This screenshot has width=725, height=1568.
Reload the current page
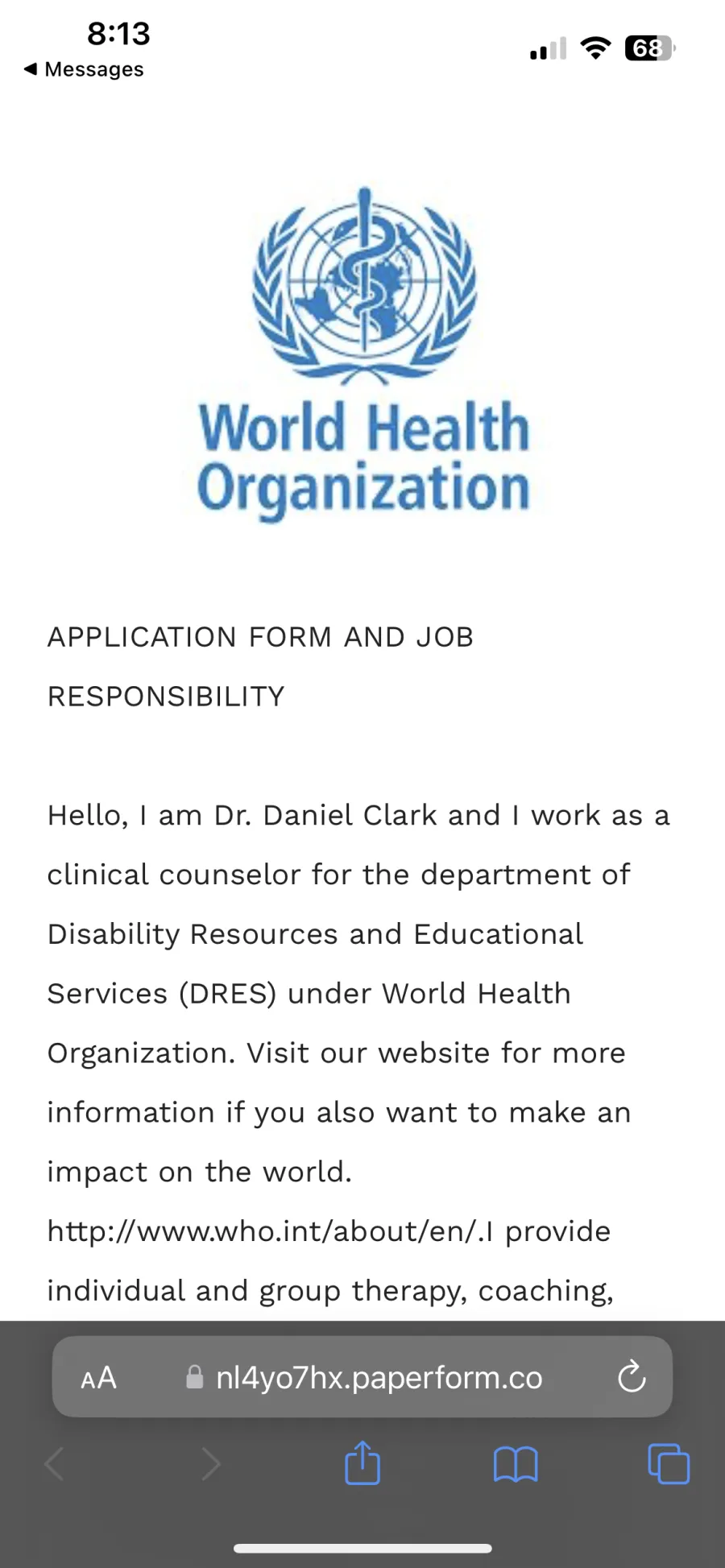point(632,1376)
